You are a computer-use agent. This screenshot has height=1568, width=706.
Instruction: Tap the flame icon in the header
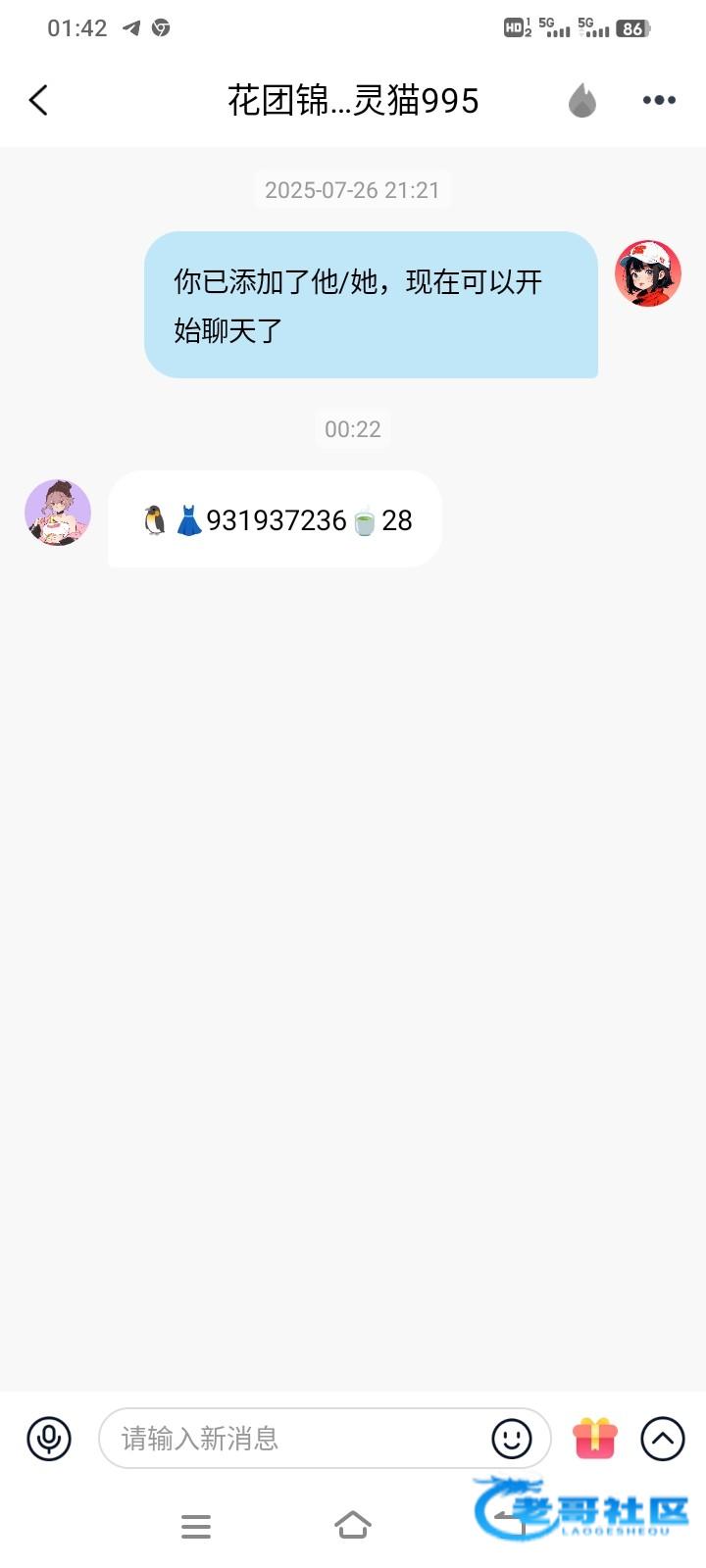pyautogui.click(x=581, y=100)
